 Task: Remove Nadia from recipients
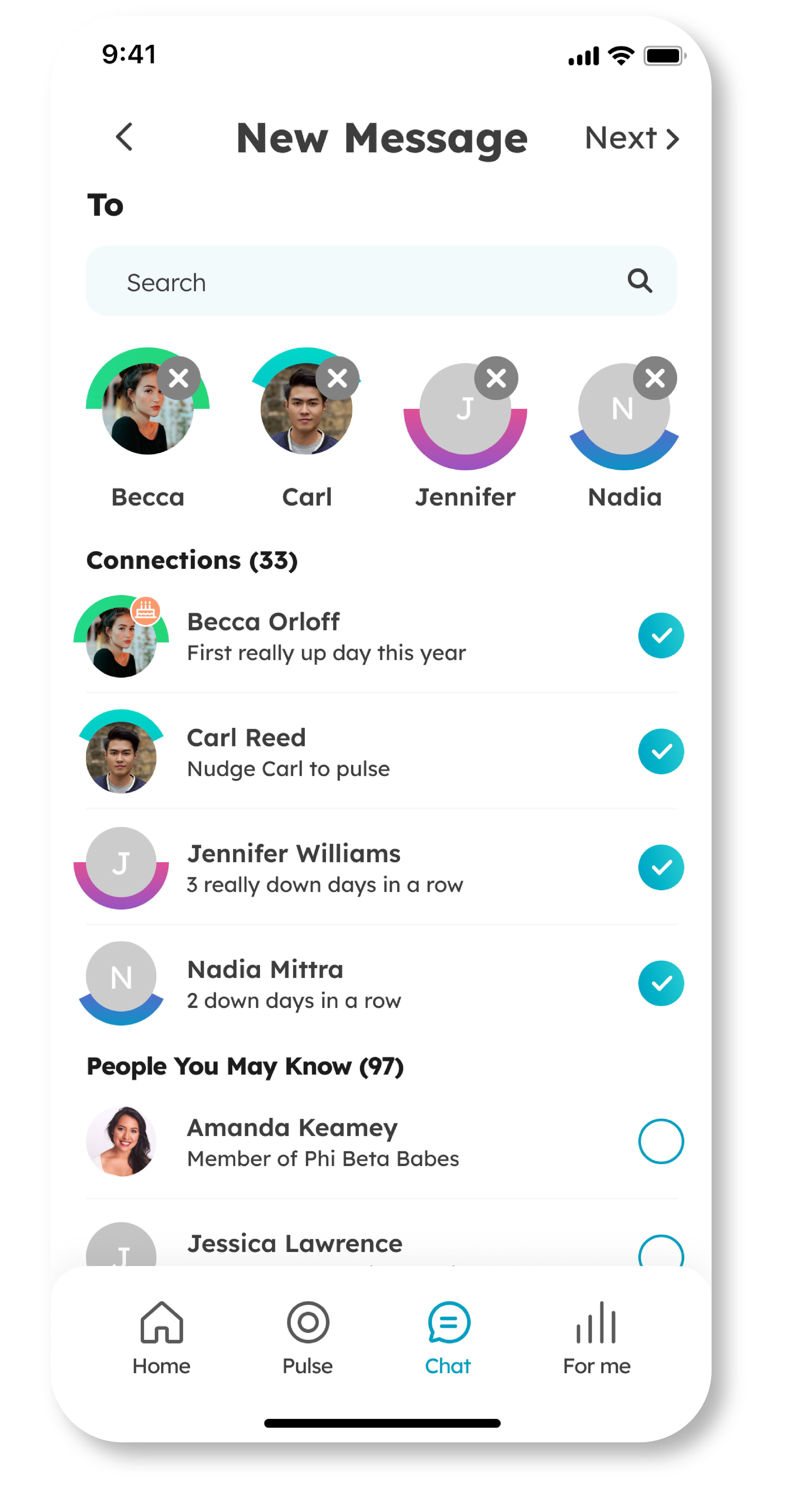(x=655, y=379)
